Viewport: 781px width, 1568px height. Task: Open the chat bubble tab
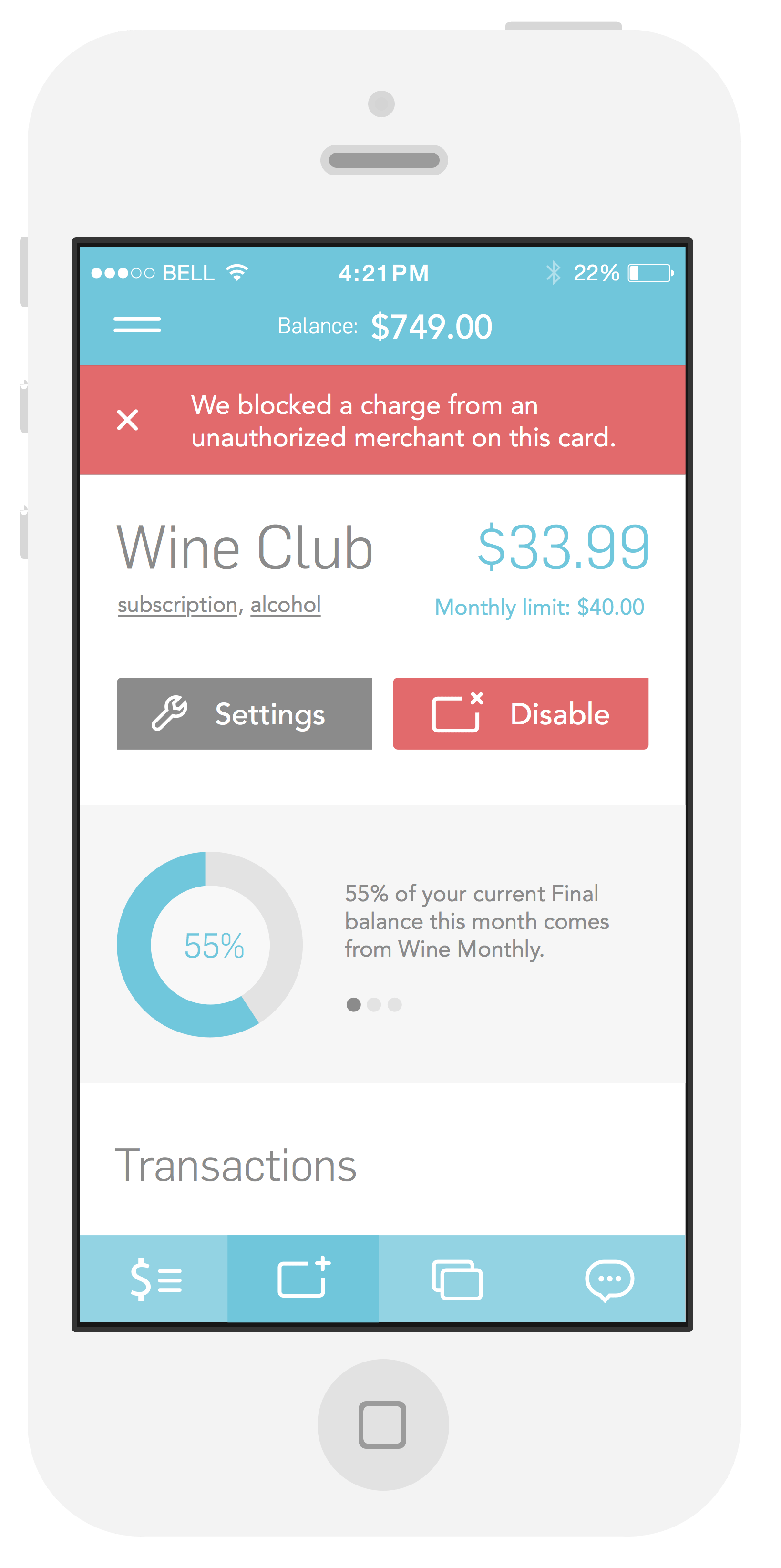coord(609,1278)
